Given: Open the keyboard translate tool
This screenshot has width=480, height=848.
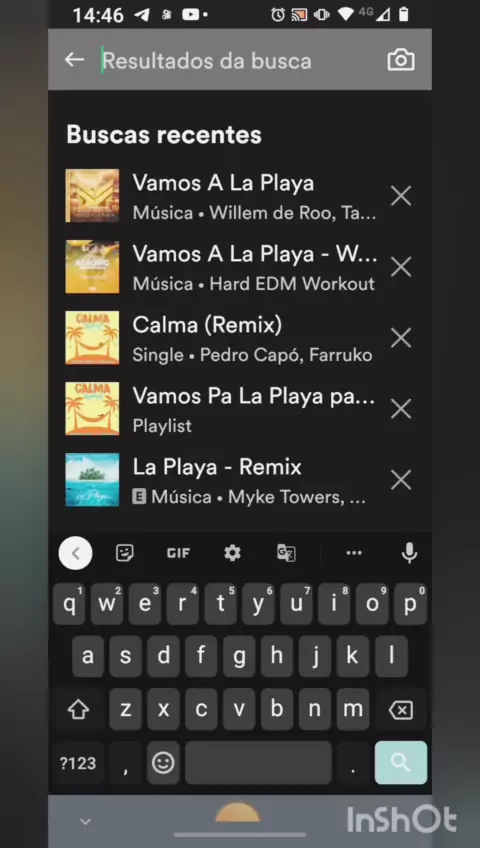Looking at the screenshot, I should pyautogui.click(x=286, y=553).
